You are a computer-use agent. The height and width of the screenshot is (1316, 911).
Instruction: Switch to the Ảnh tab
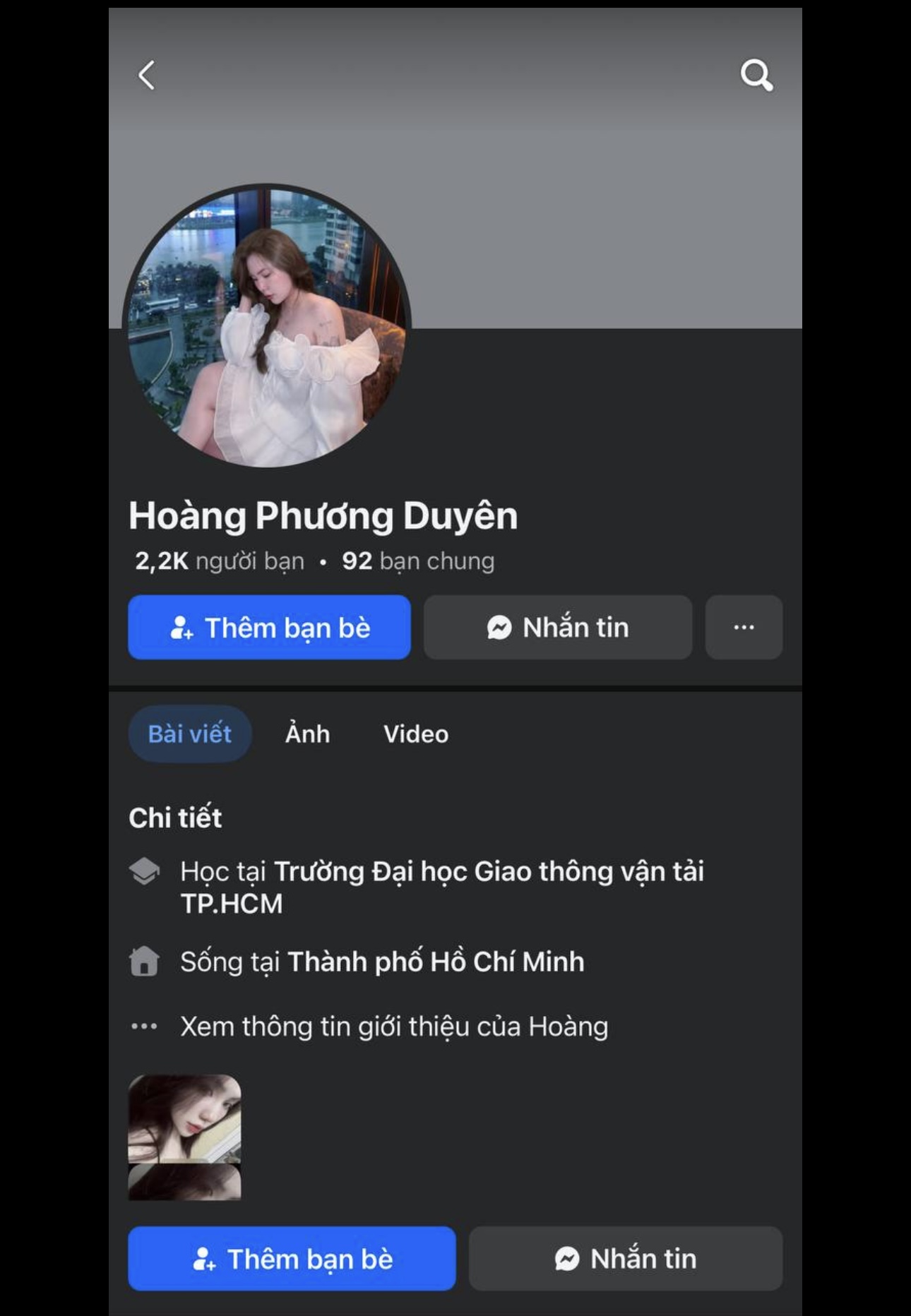click(x=307, y=734)
